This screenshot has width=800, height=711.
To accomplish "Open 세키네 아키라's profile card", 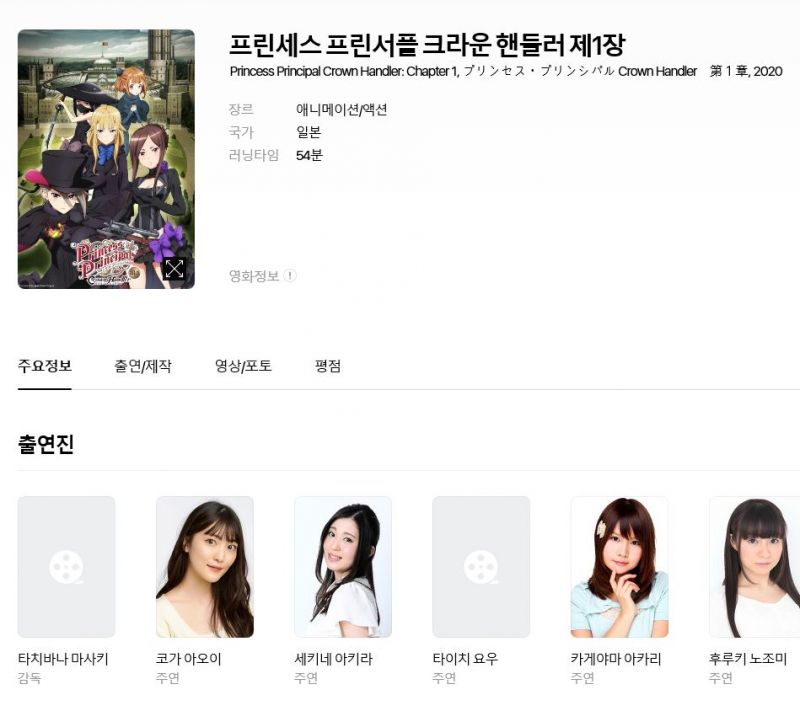I will [x=342, y=567].
